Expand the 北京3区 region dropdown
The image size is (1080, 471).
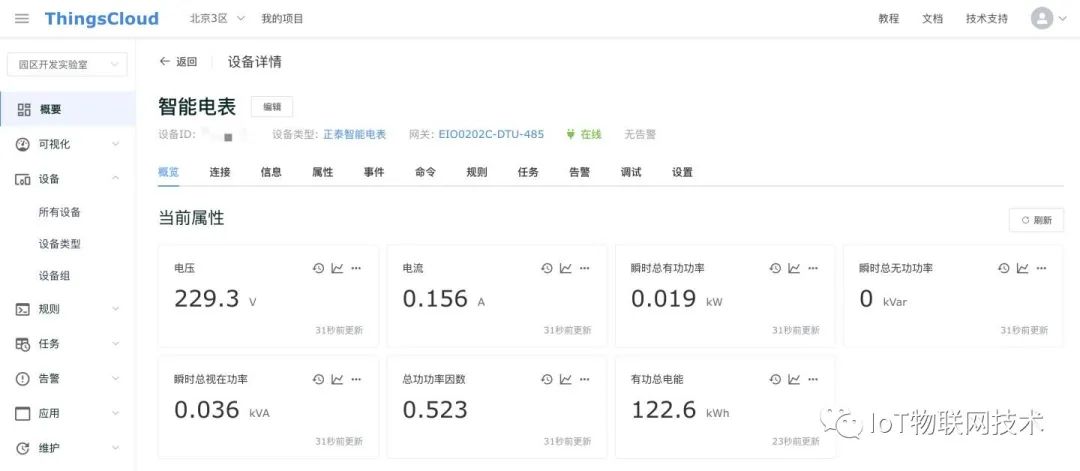pyautogui.click(x=217, y=19)
